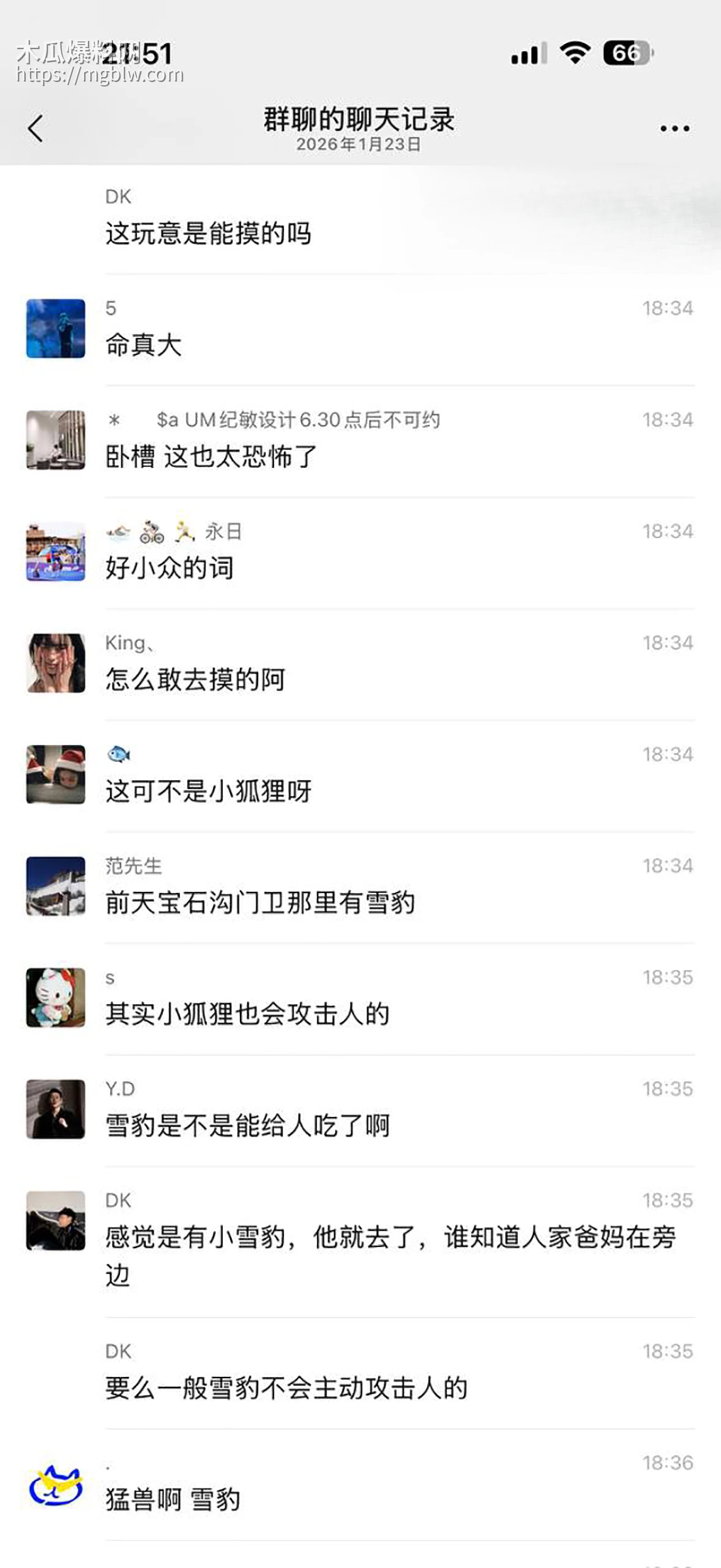Tap the fish emoji username
Image resolution: width=721 pixels, height=1568 pixels.
click(x=121, y=753)
